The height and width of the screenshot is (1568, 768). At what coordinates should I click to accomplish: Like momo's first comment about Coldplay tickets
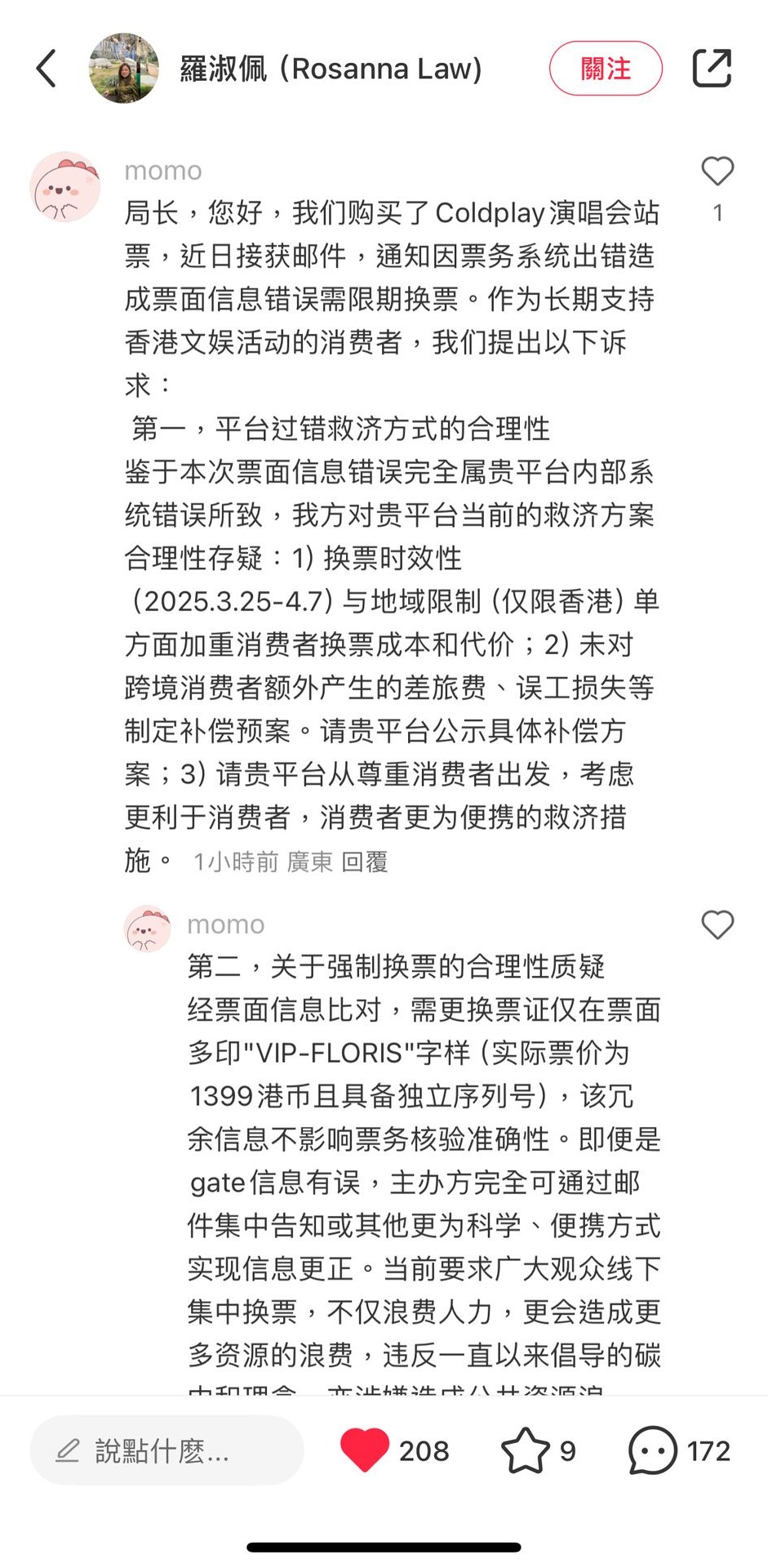[x=717, y=172]
